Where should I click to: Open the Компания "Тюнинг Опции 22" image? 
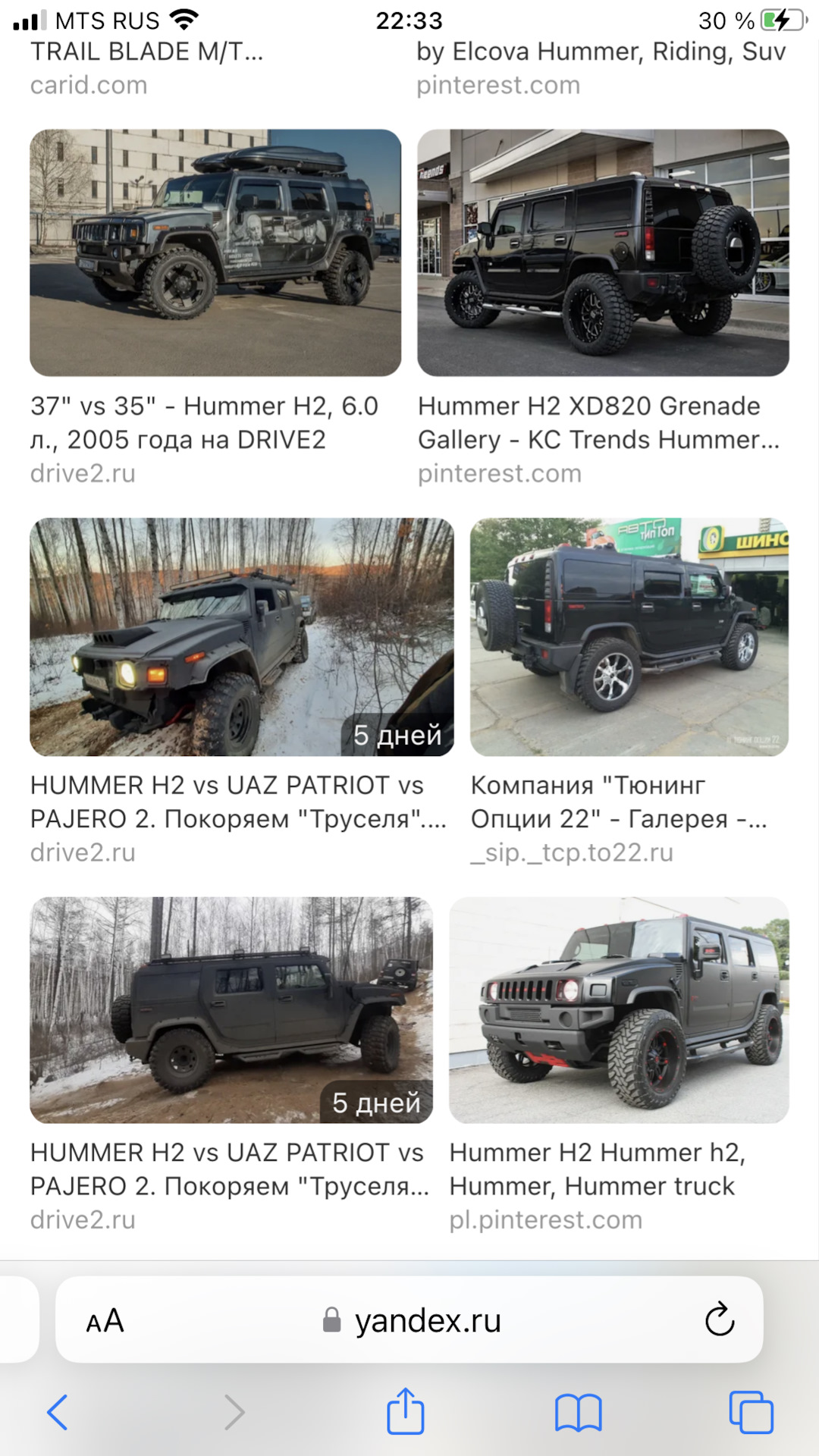629,636
